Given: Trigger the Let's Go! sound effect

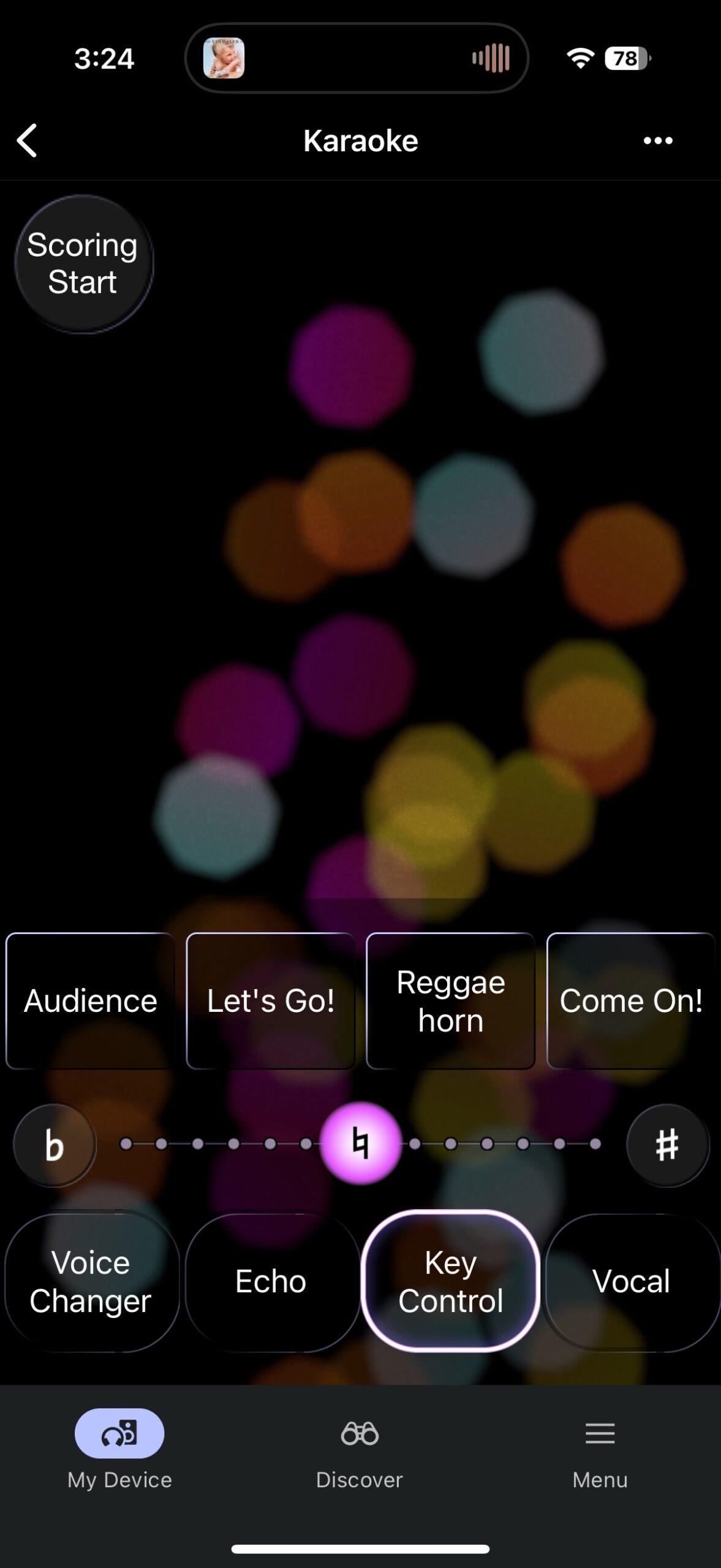Looking at the screenshot, I should click(x=271, y=1001).
